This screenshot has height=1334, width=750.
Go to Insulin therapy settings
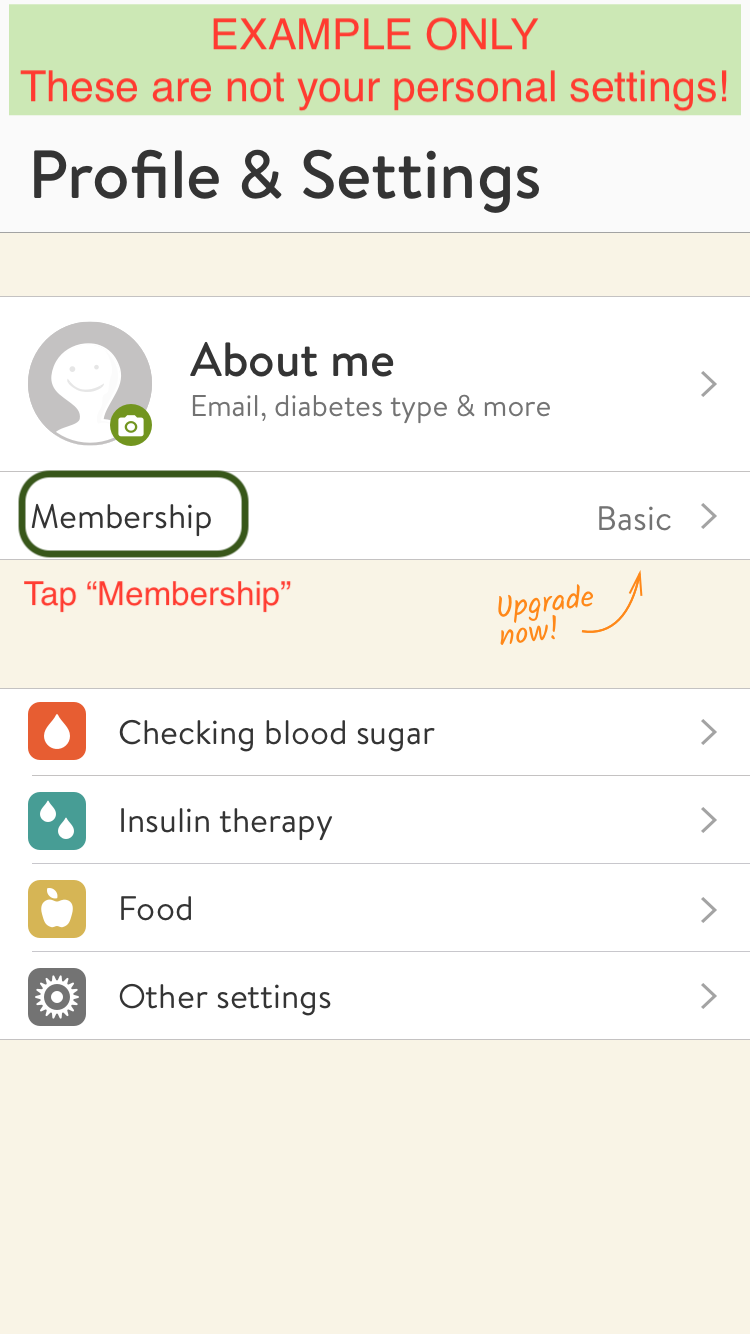[375, 821]
